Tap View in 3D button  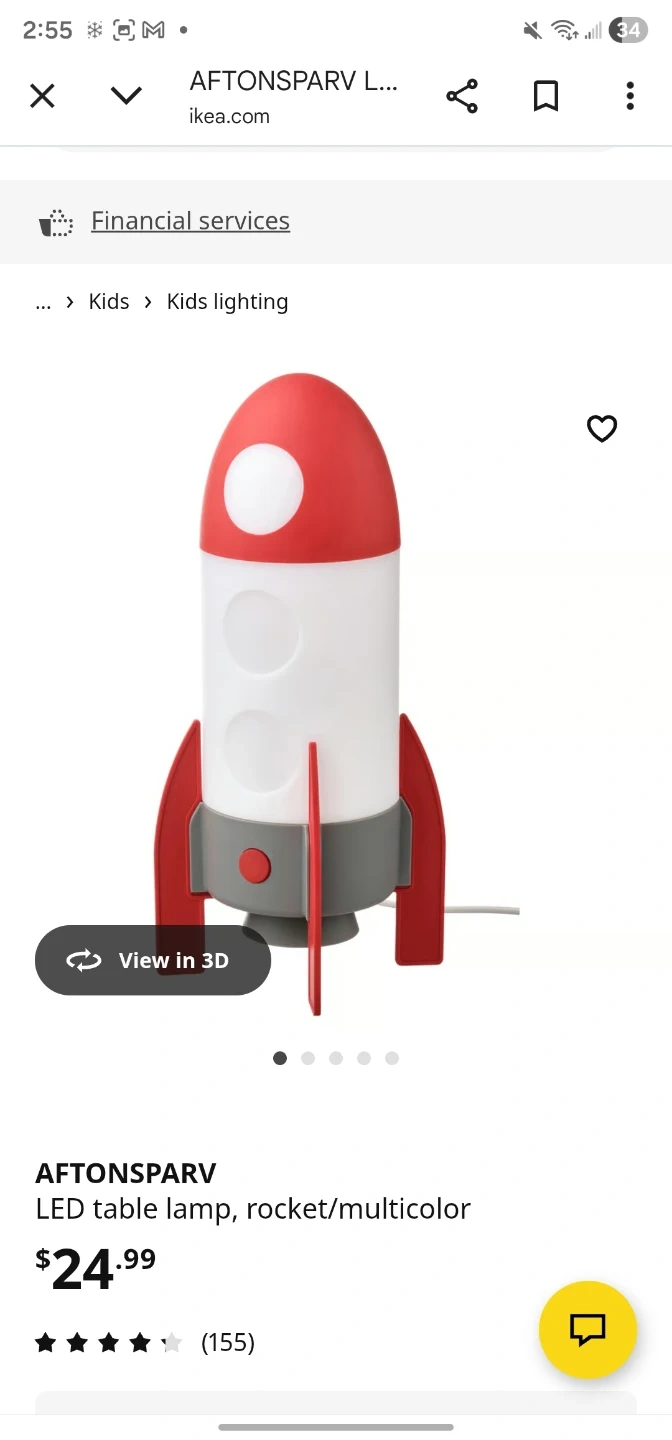coord(153,960)
